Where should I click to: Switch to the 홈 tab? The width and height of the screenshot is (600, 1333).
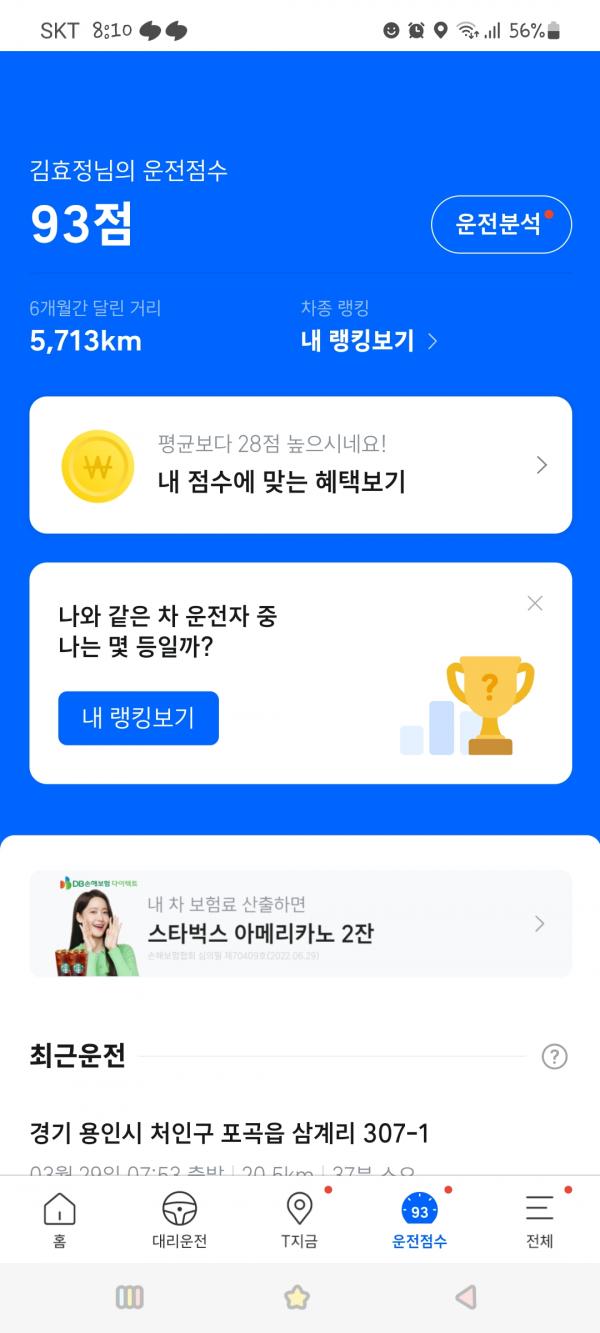59,1220
